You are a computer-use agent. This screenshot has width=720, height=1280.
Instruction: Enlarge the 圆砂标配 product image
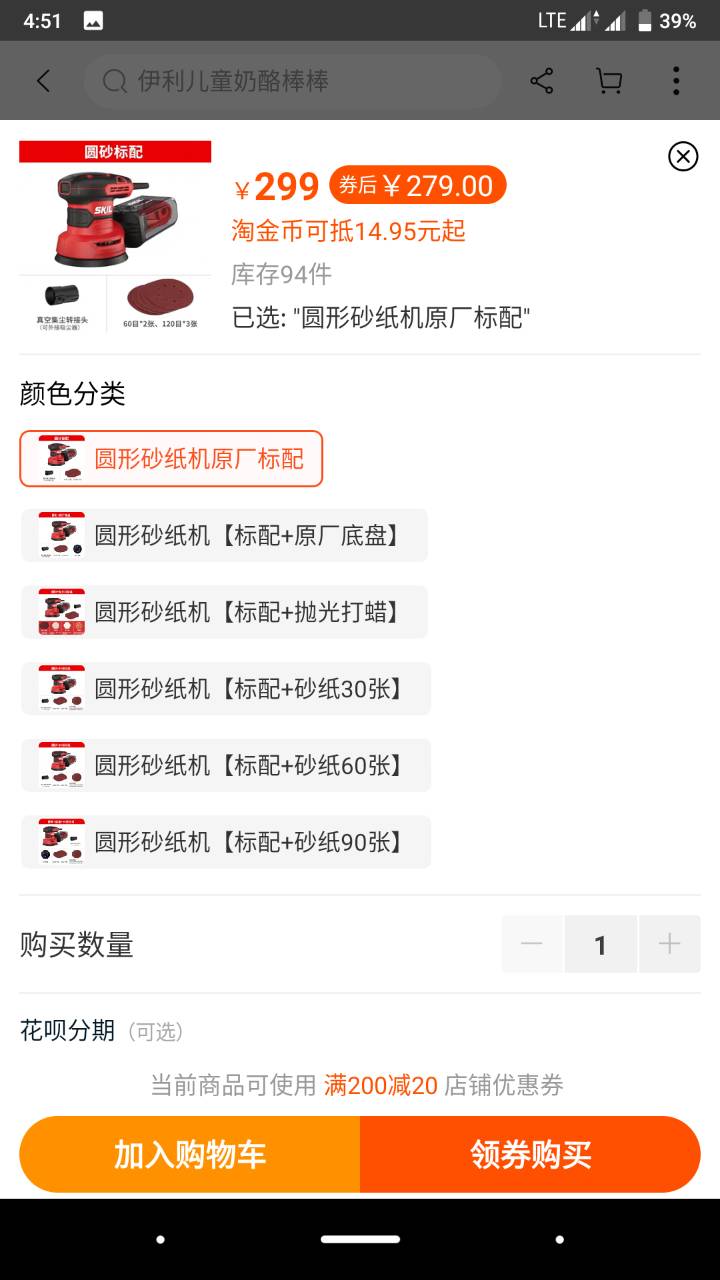115,237
